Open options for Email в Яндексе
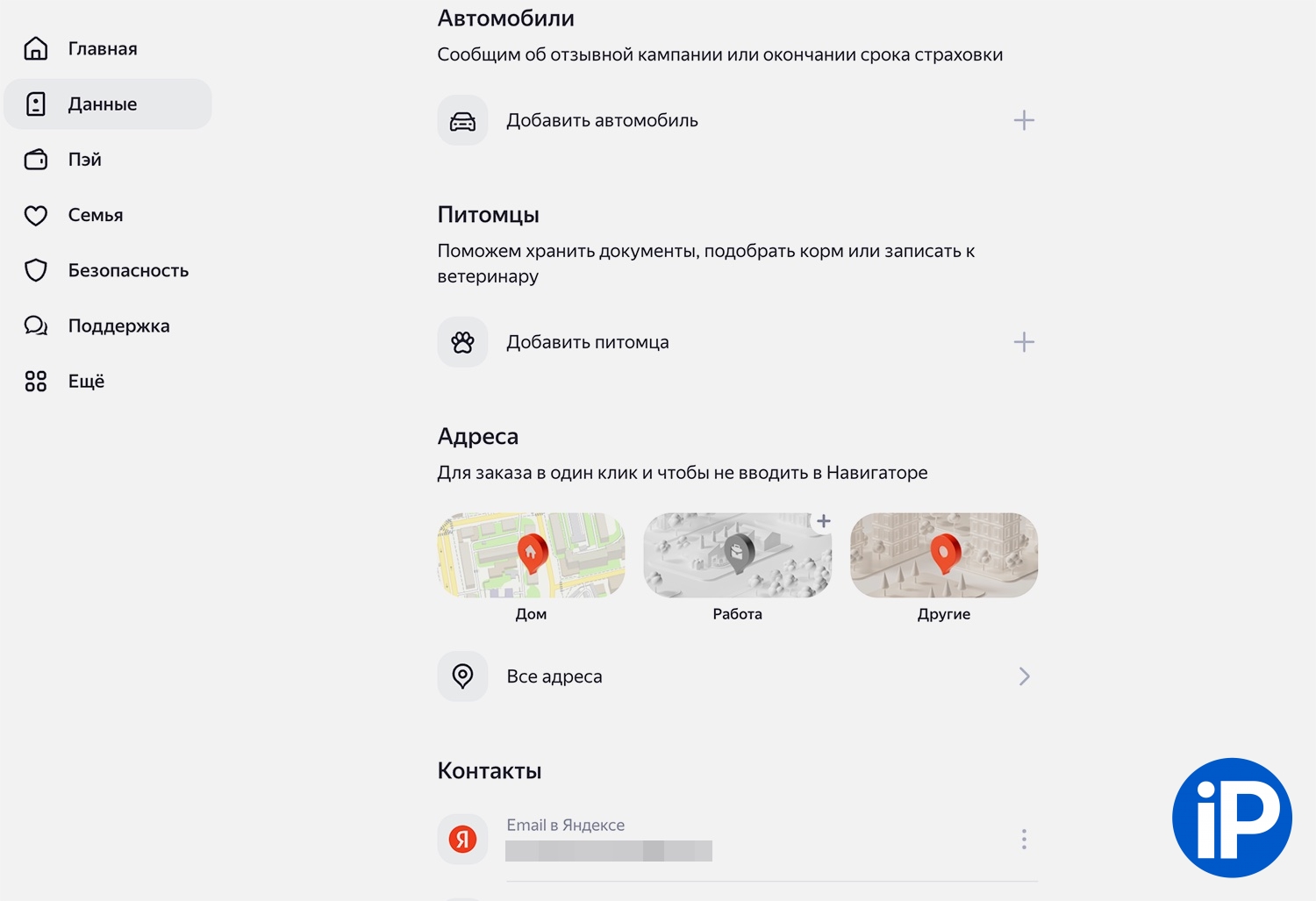1316x901 pixels. point(1023,840)
